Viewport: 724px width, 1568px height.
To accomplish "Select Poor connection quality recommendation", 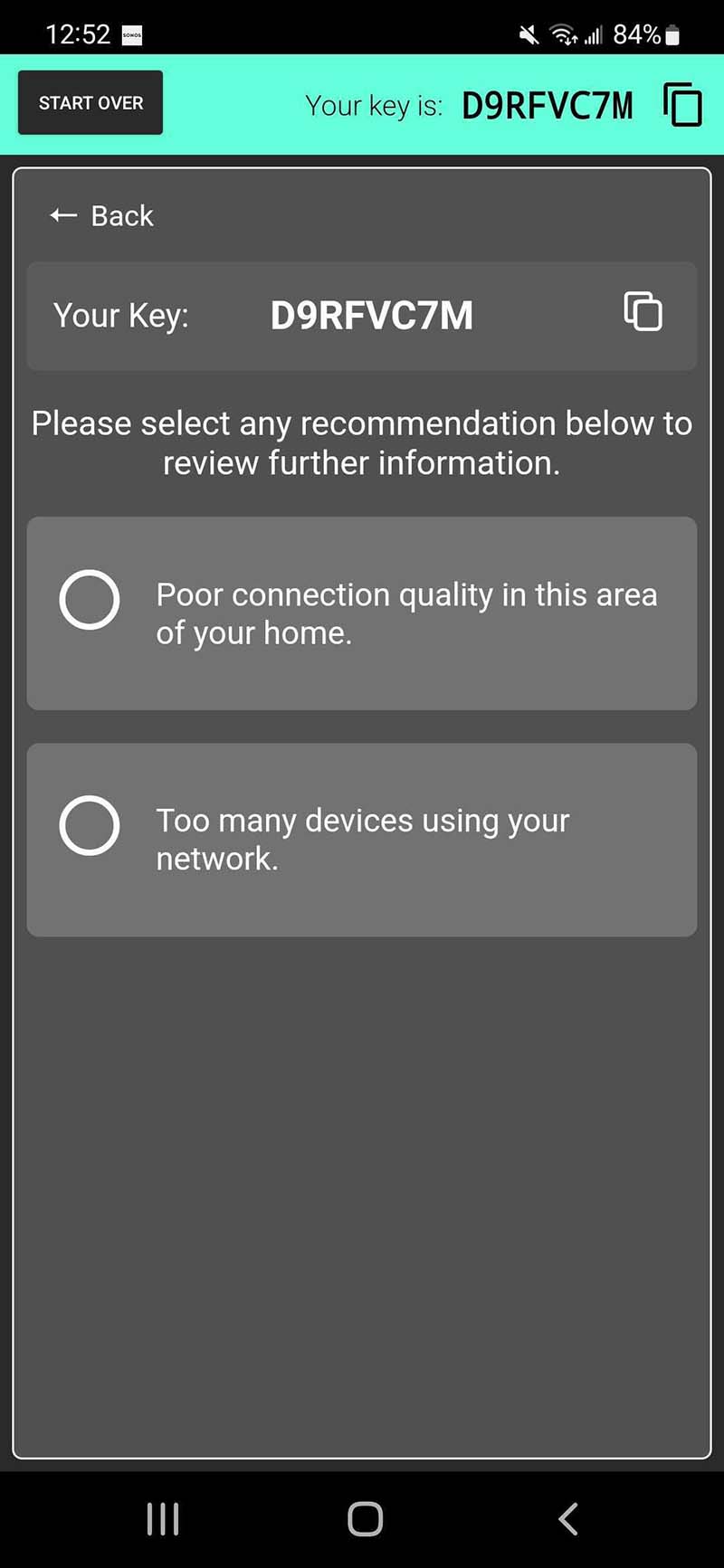I will click(x=362, y=613).
